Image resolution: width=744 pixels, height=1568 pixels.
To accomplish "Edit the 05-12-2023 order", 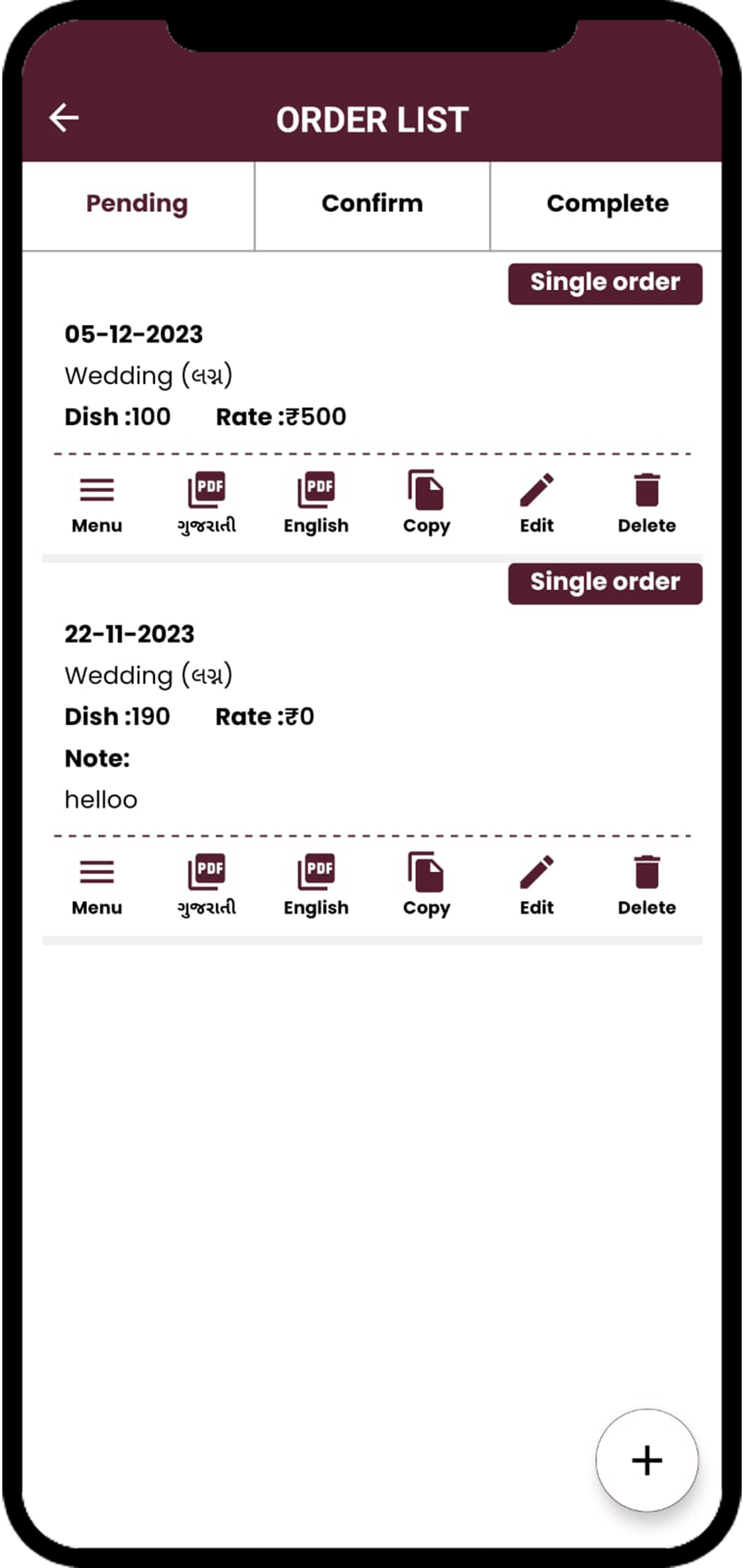I will [537, 502].
